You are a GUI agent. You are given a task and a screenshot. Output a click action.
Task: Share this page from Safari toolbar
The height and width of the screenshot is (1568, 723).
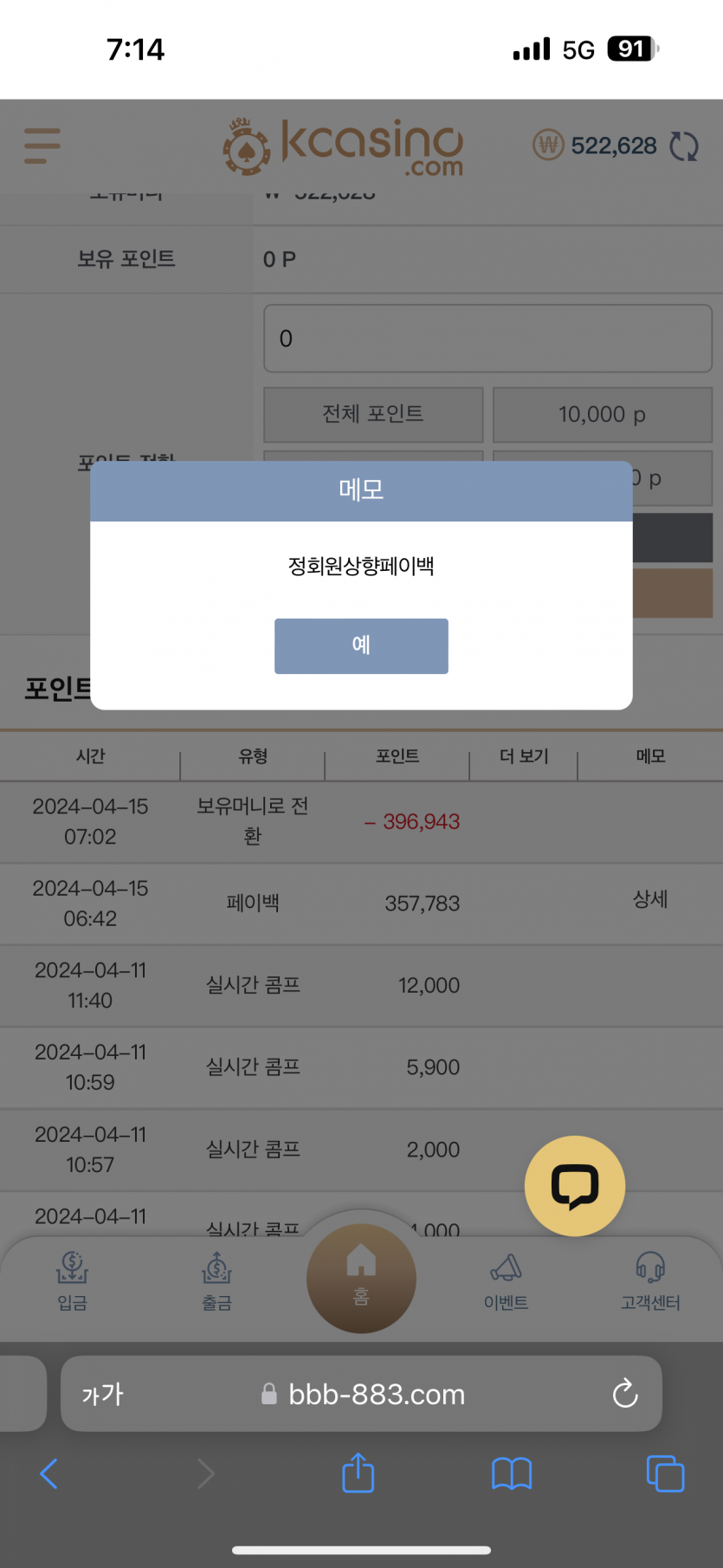[358, 1473]
